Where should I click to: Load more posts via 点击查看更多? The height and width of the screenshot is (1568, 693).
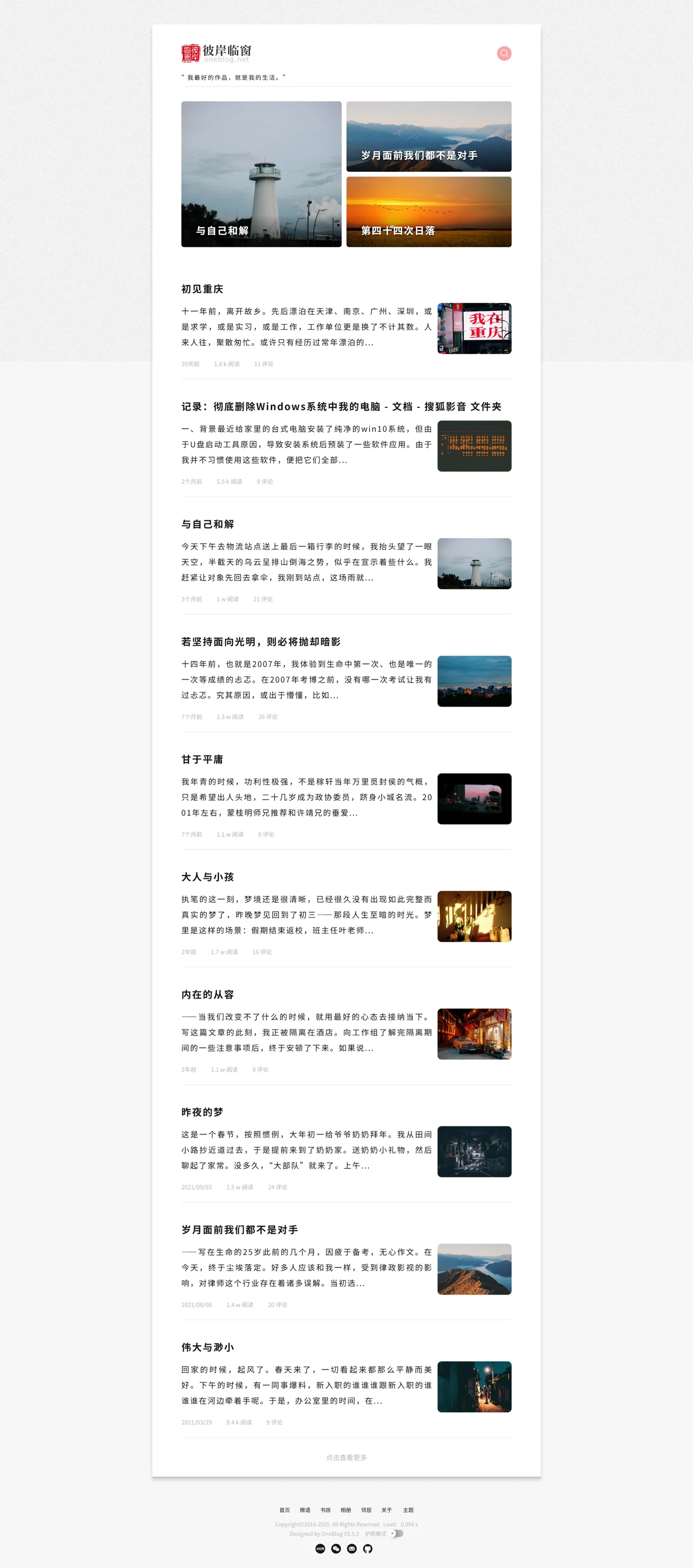click(346, 1457)
